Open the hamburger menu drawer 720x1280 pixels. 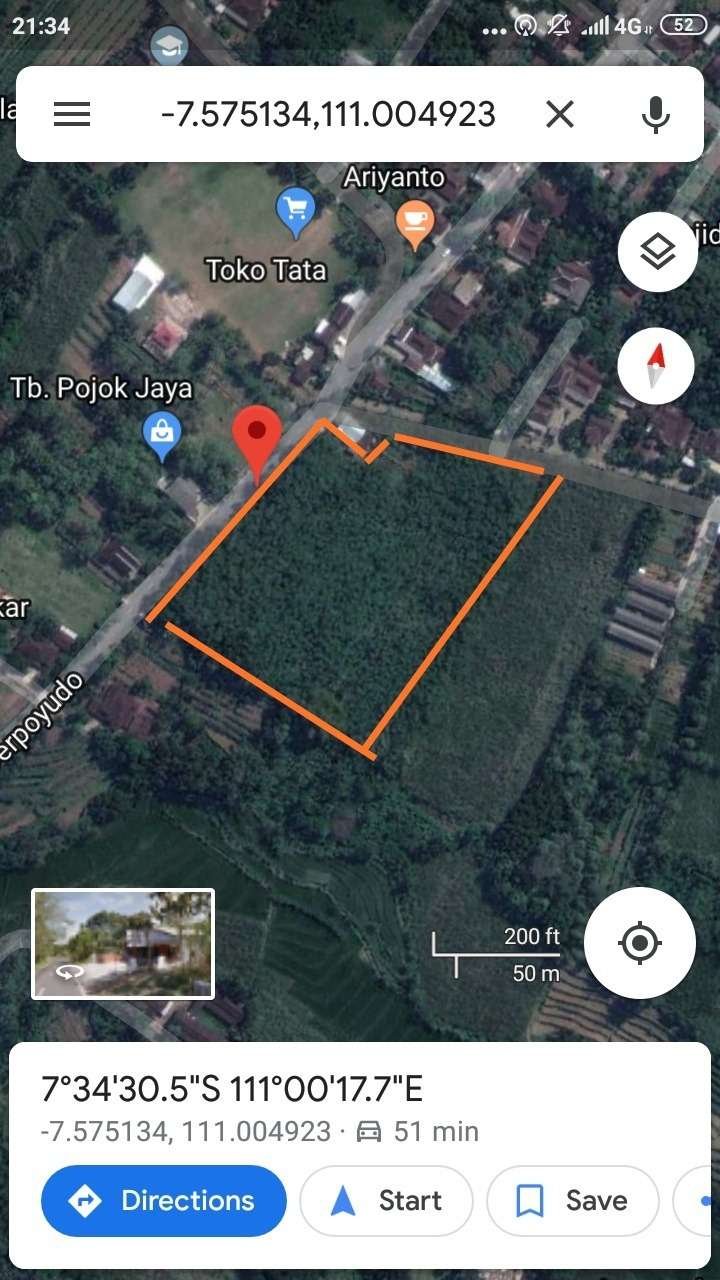tap(72, 114)
